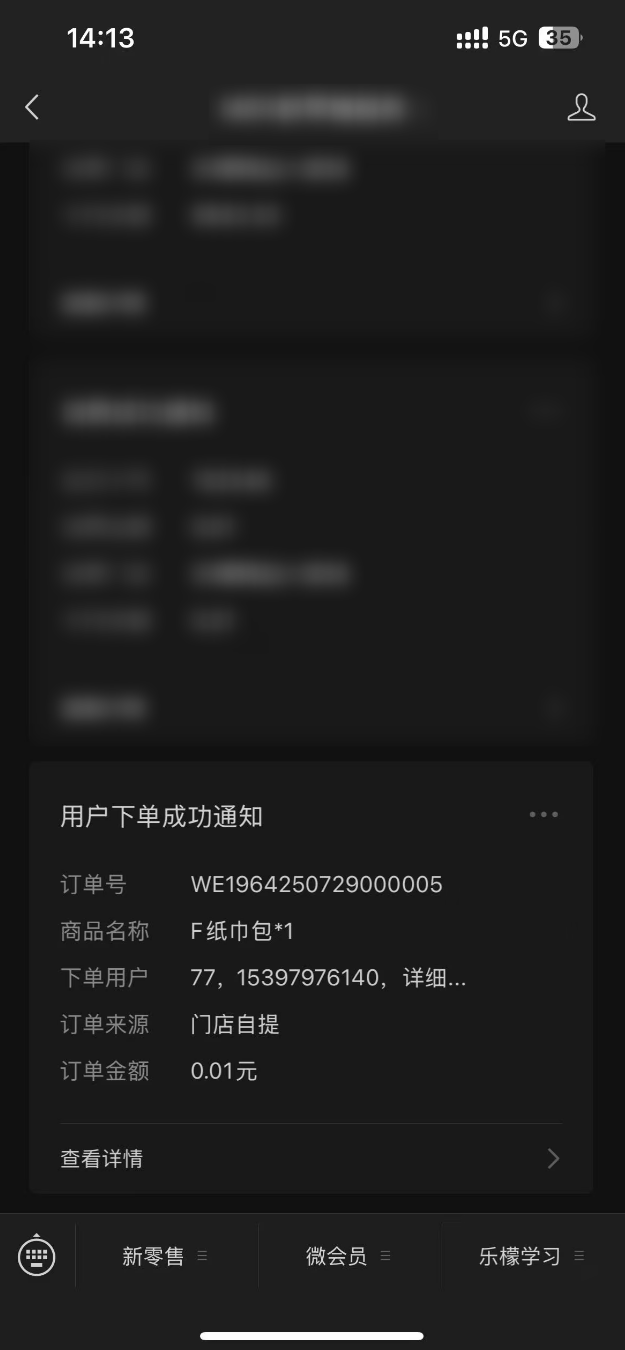
Task: Switch to keyboard input mode
Action: click(37, 1256)
